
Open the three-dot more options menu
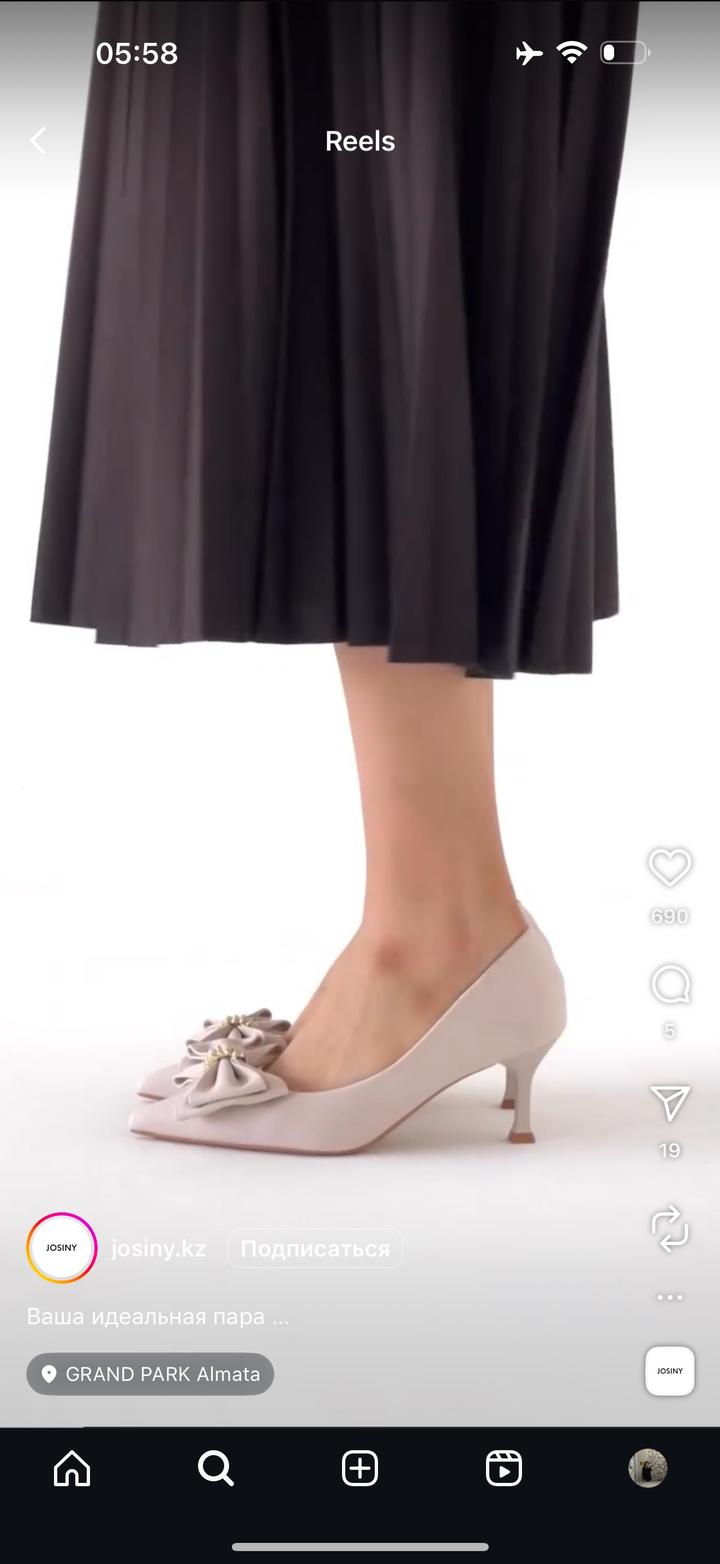click(669, 1297)
